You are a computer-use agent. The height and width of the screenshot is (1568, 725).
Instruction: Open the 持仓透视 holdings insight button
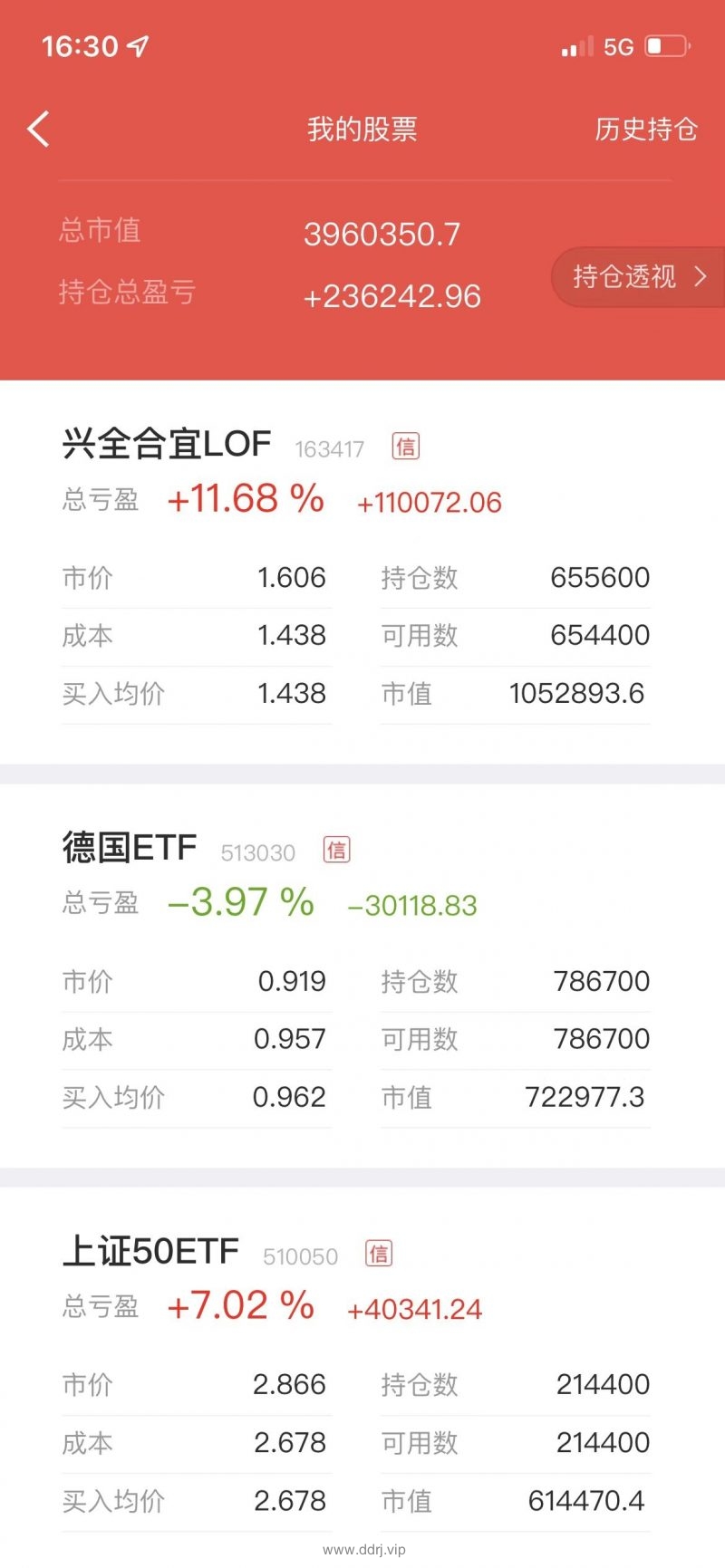[639, 276]
